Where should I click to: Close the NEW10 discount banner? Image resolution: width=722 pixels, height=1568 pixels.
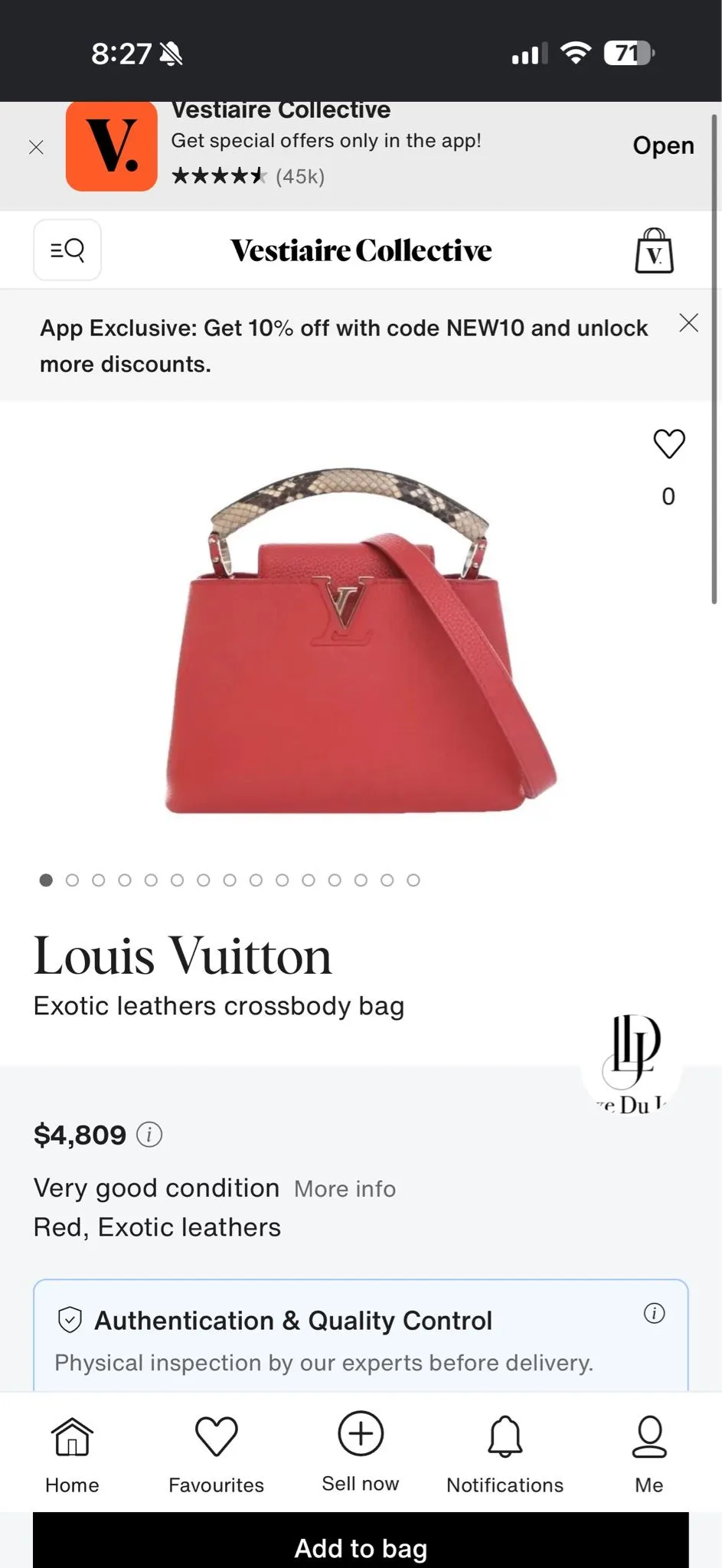(689, 323)
